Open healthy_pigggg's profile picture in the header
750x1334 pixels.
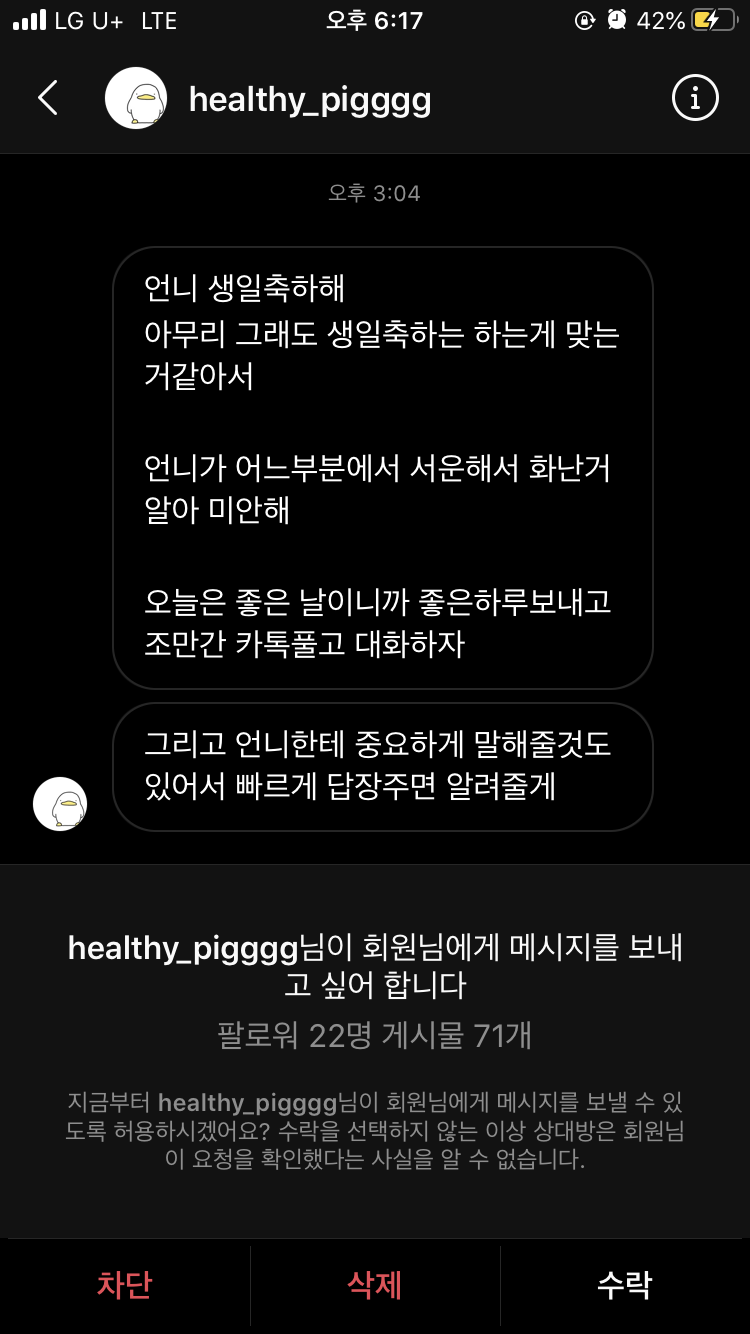tap(137, 97)
